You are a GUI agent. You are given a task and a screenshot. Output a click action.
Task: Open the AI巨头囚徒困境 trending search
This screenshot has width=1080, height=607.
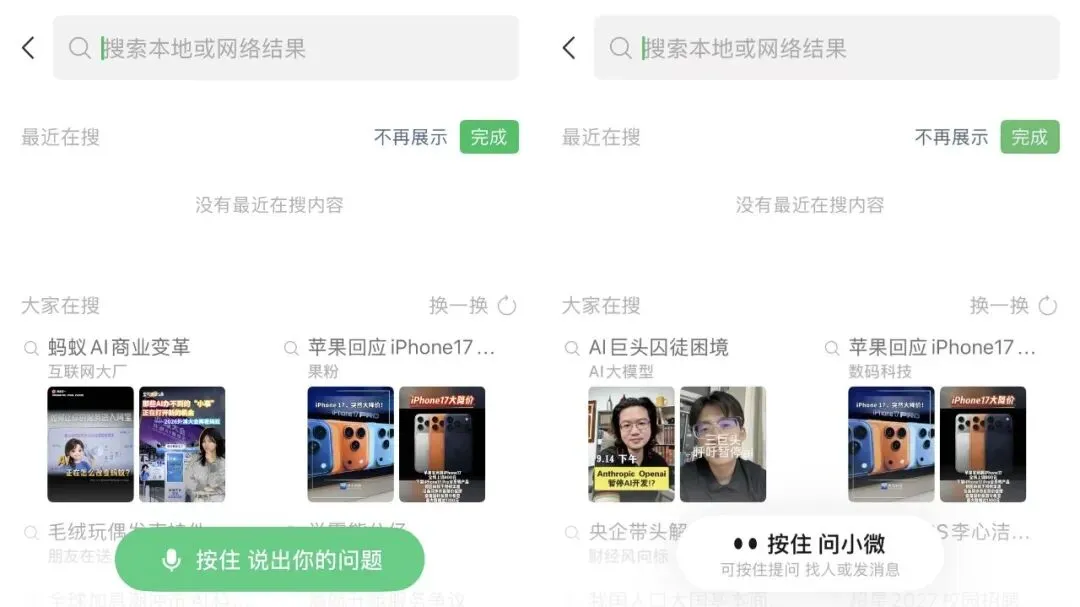coord(658,347)
